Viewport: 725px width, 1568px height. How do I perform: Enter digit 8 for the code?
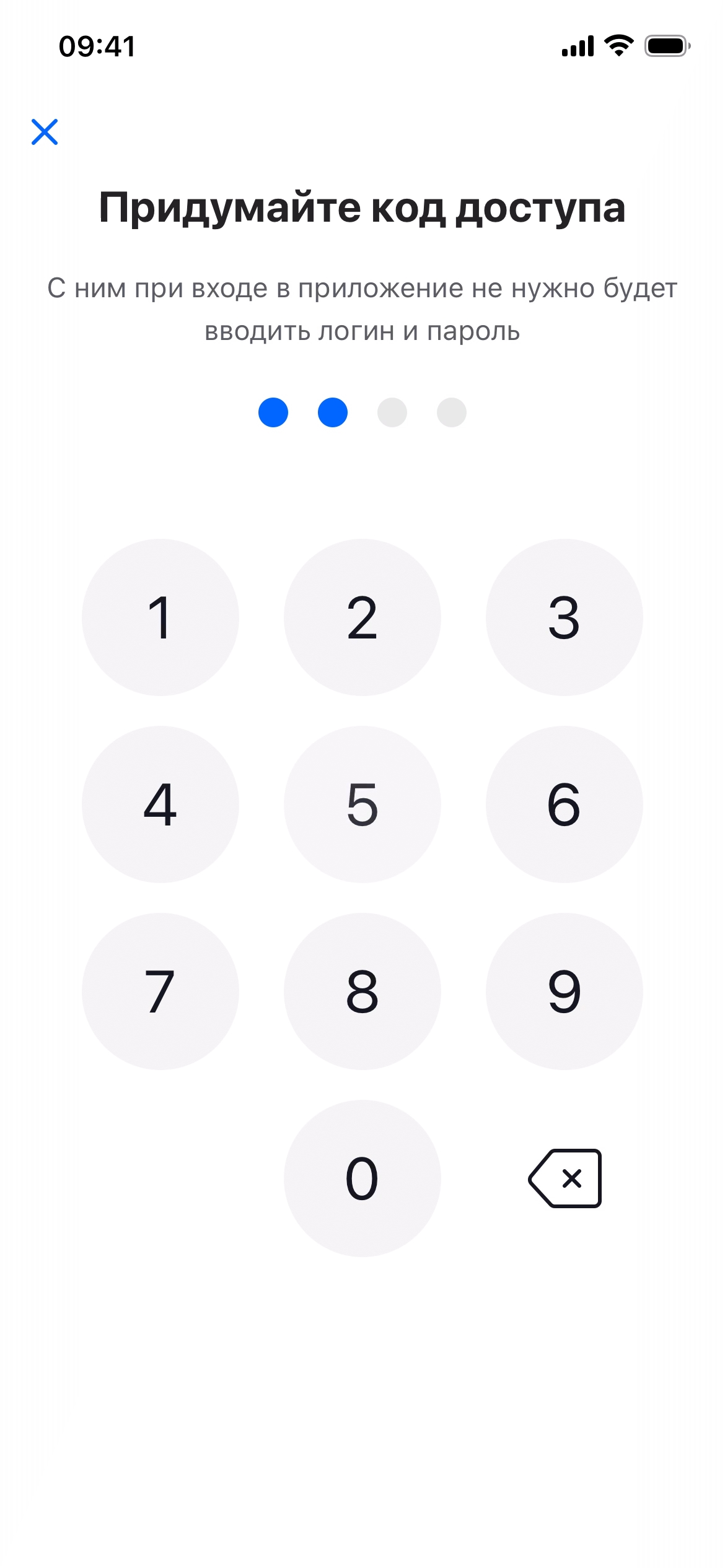coord(362,991)
